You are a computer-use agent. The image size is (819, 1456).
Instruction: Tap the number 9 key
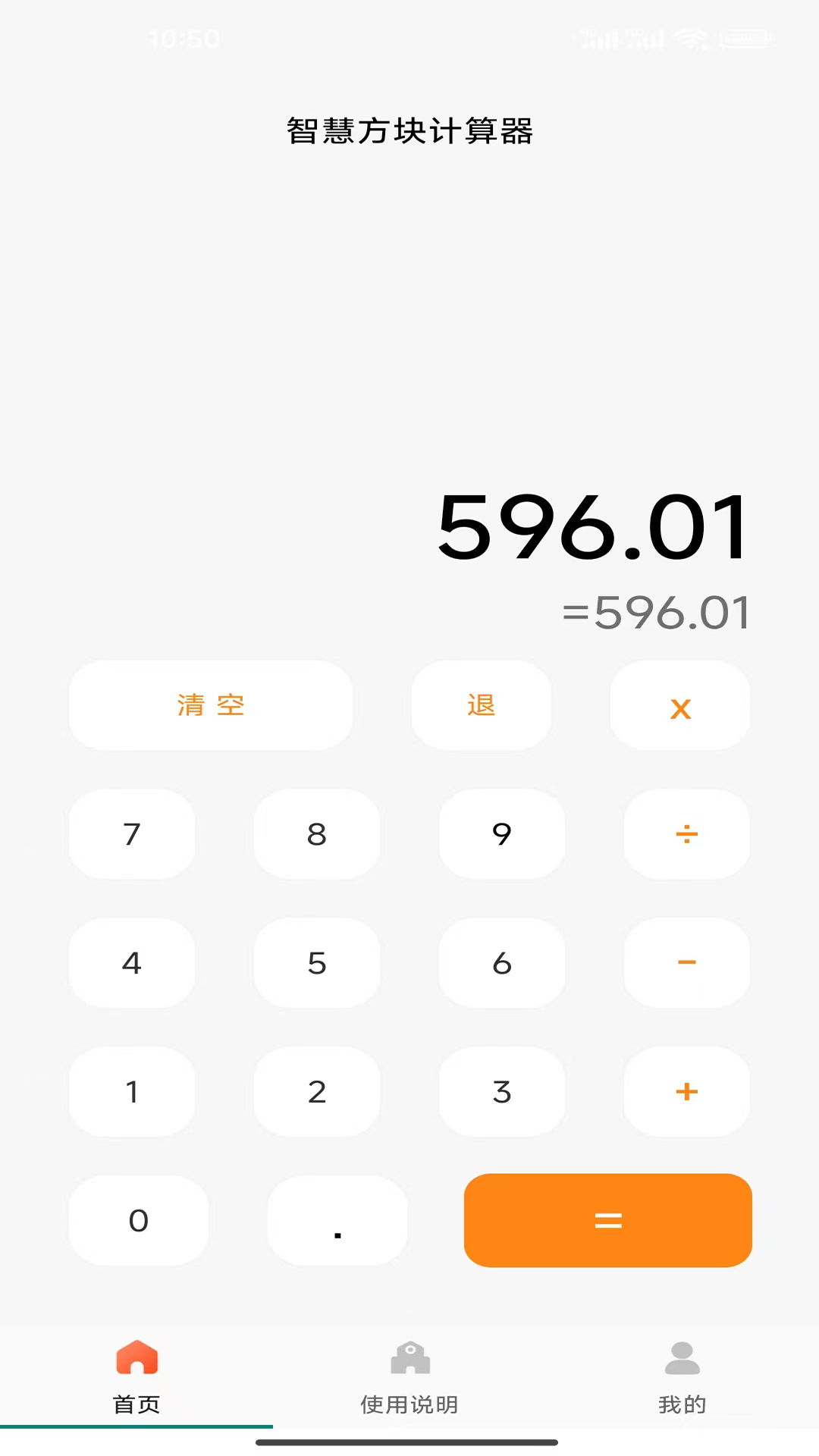point(502,834)
